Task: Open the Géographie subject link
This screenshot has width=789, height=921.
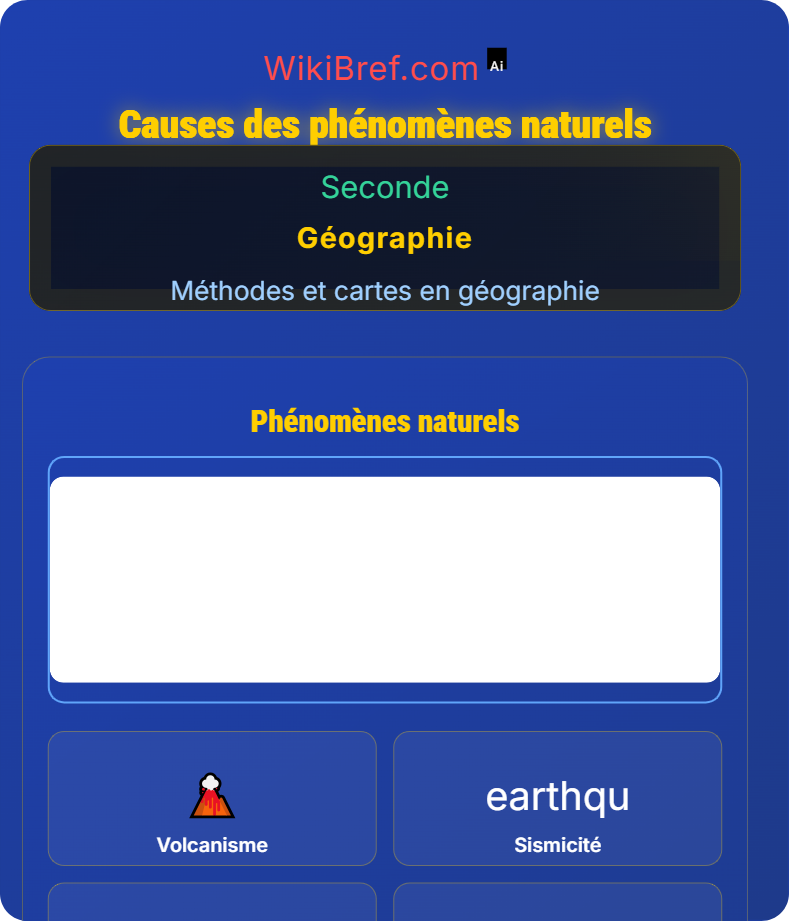Action: [386, 238]
